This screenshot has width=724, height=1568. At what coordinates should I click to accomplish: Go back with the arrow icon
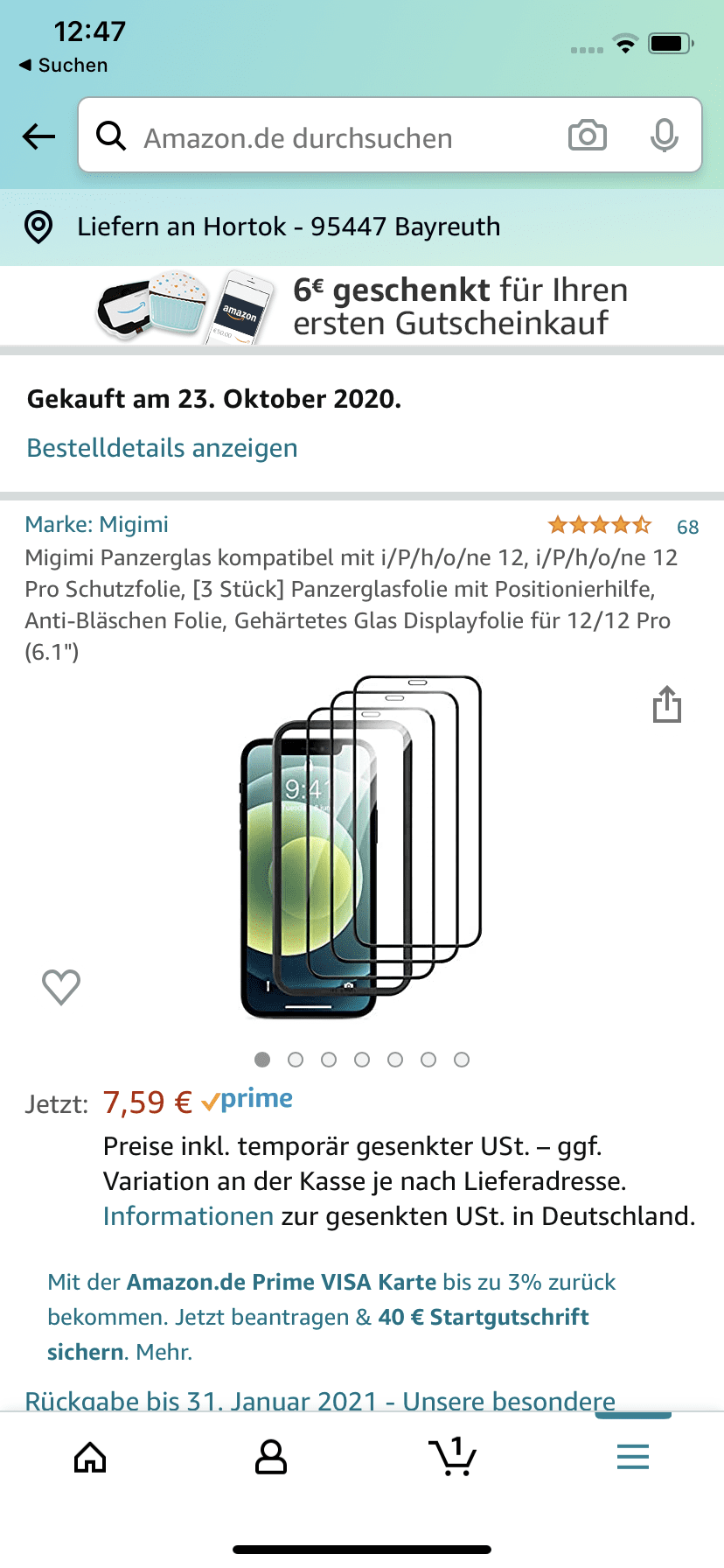coord(38,136)
